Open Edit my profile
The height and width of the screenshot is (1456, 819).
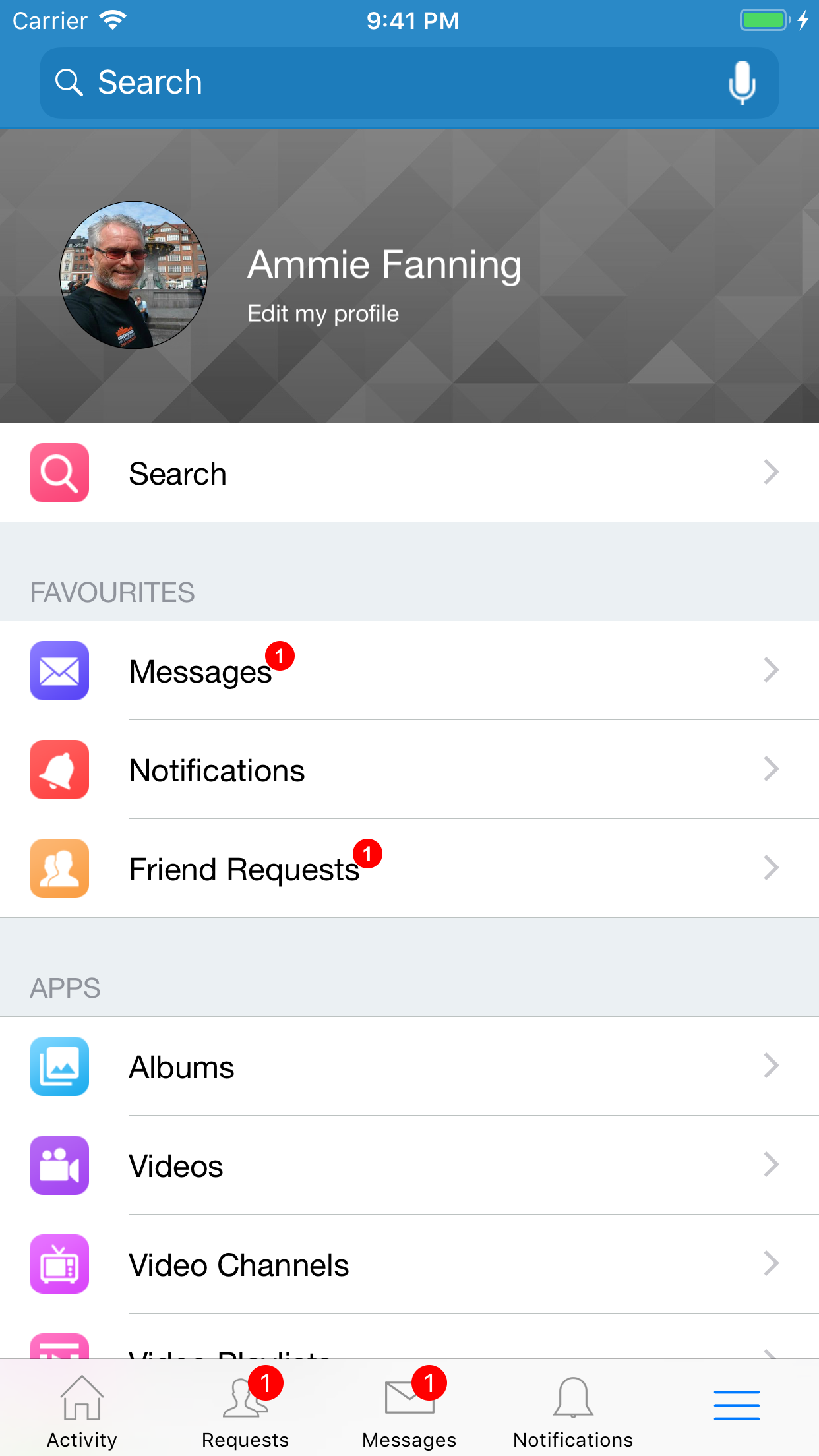(322, 313)
